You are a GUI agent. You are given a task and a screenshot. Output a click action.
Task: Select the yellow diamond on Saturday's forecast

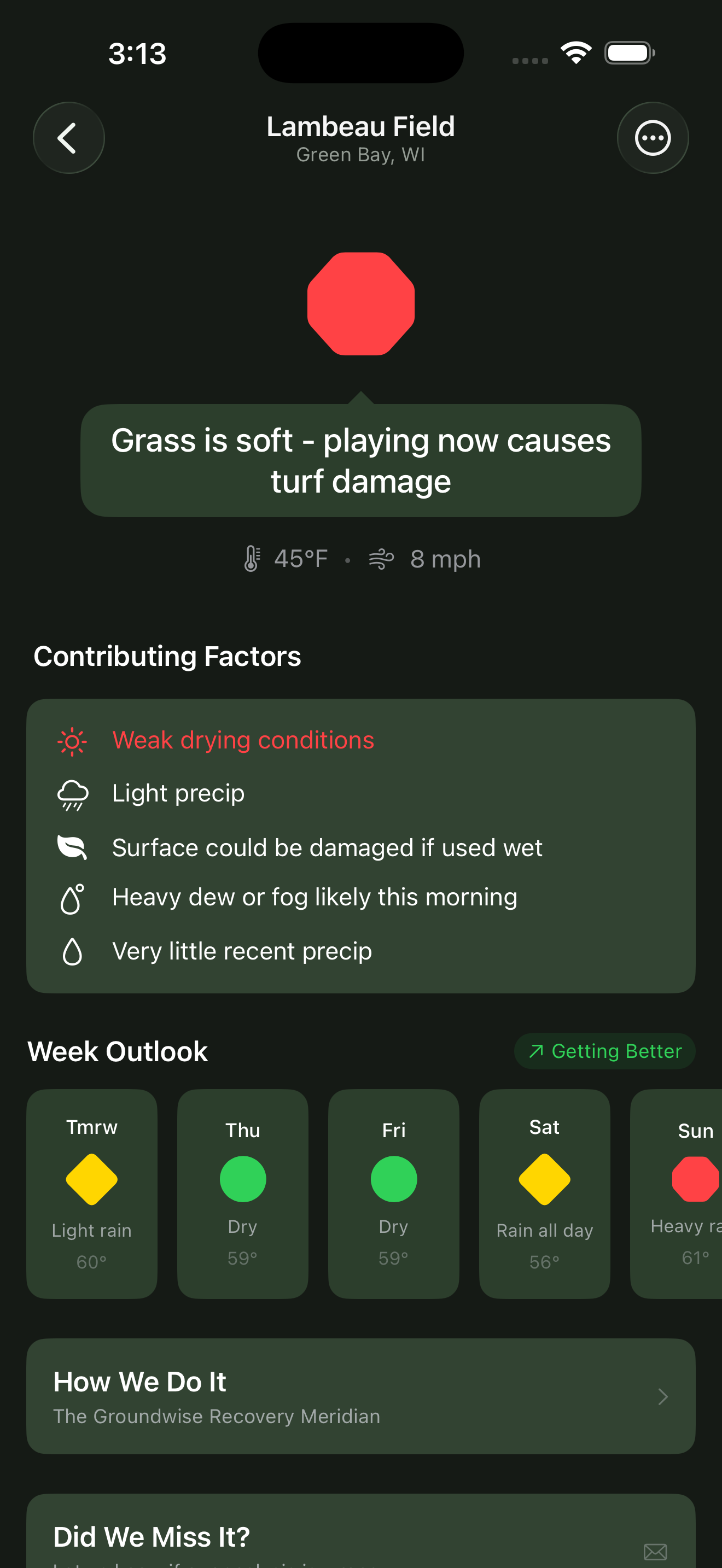tap(544, 1178)
